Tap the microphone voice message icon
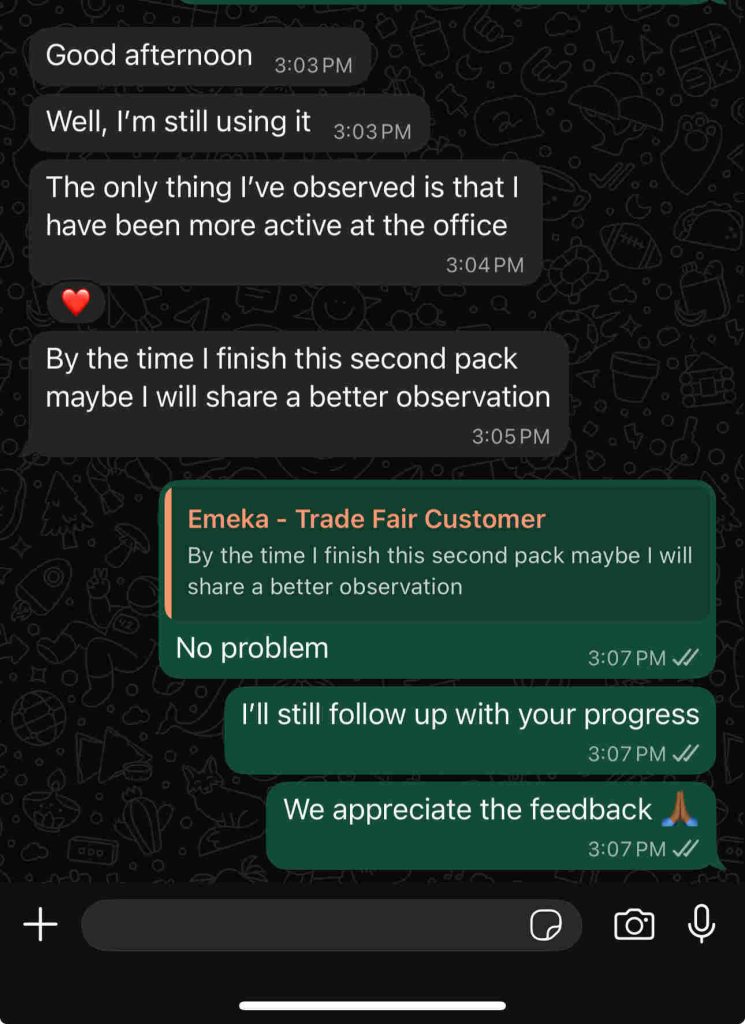The height and width of the screenshot is (1024, 745). [702, 924]
